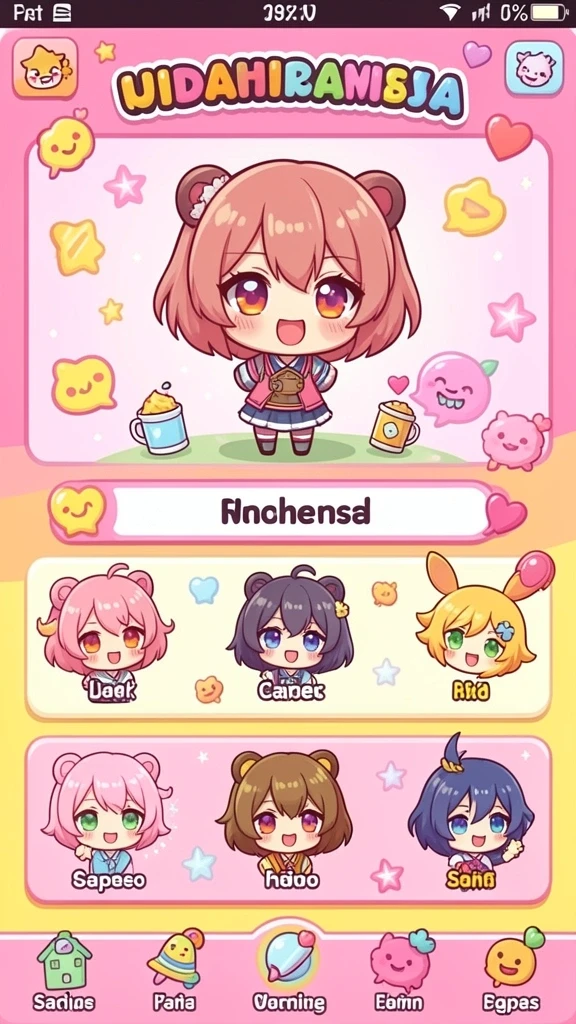Open the Egpas orange face tab

tap(511, 972)
